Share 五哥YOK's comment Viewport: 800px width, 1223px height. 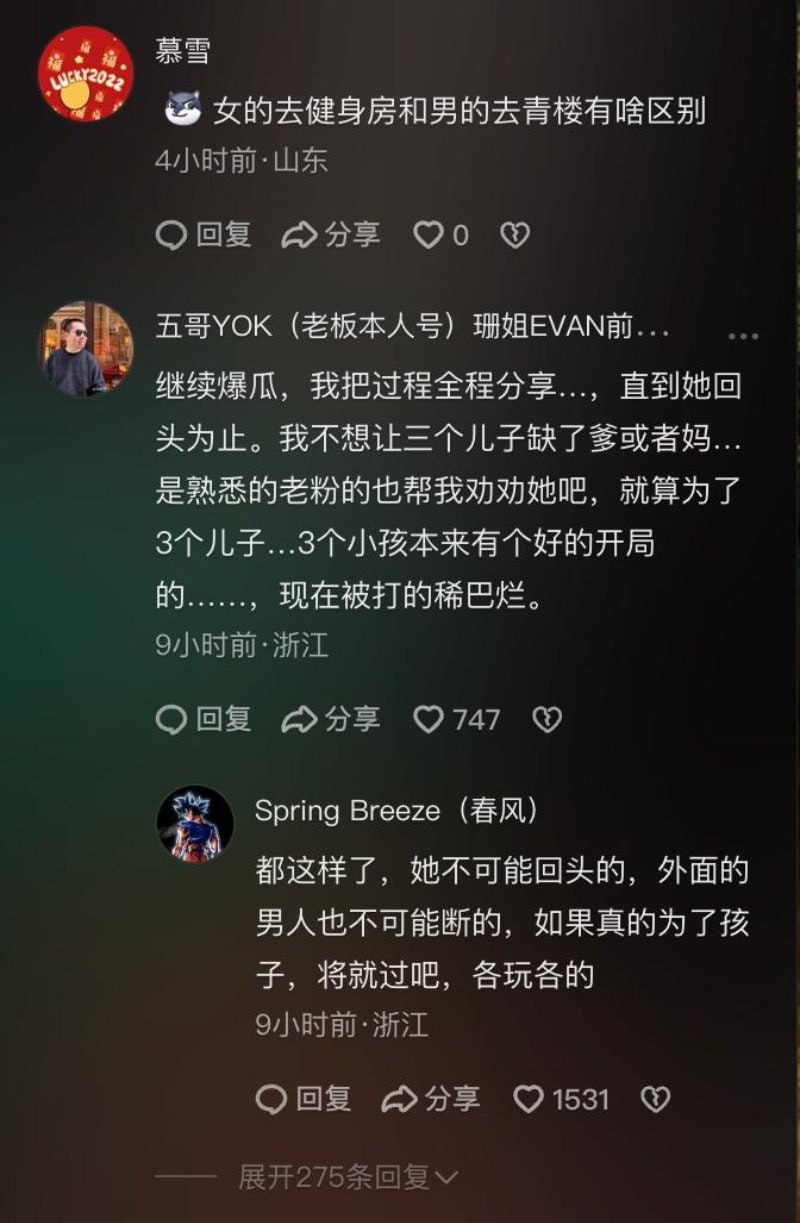tap(331, 719)
